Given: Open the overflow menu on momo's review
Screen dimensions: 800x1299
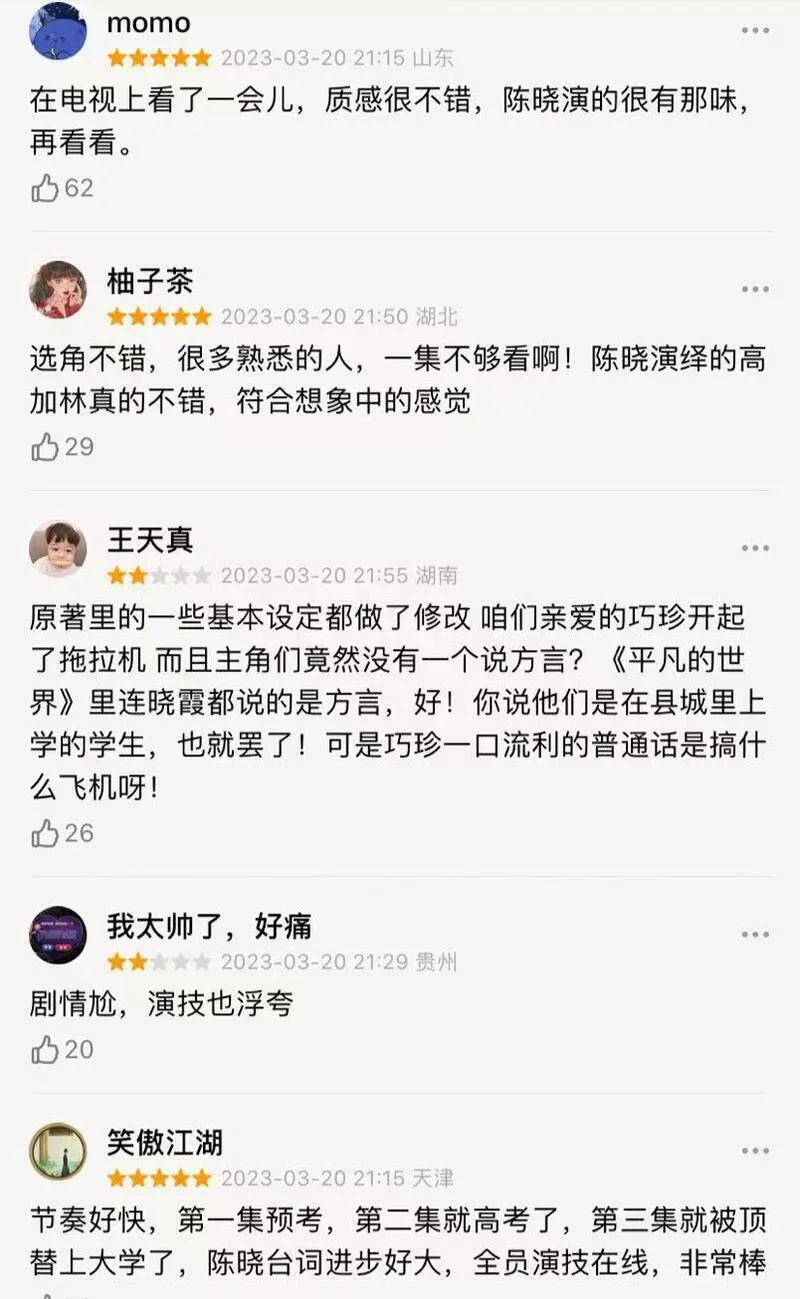Looking at the screenshot, I should (755, 31).
